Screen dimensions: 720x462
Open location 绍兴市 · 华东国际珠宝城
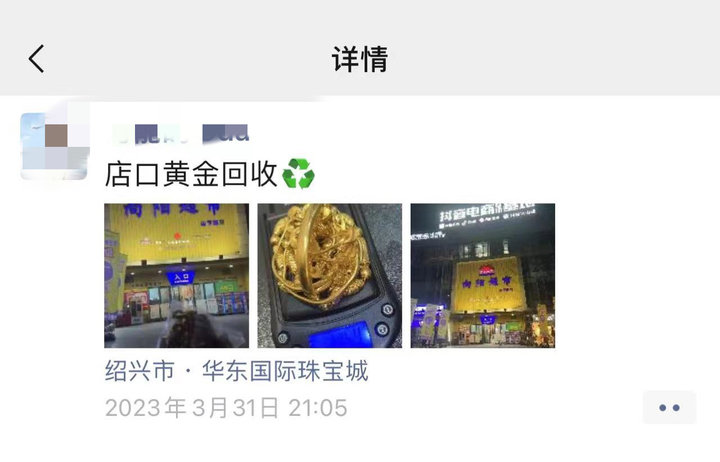click(236, 371)
